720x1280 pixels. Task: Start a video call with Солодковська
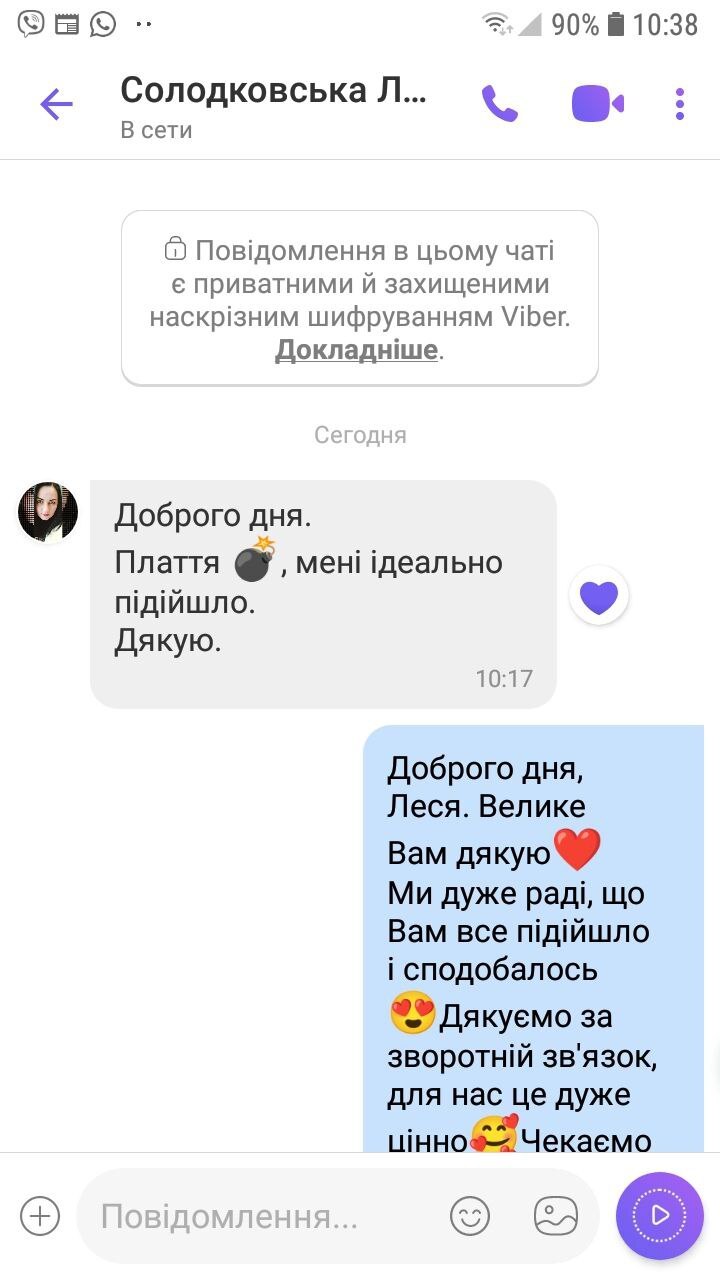597,104
